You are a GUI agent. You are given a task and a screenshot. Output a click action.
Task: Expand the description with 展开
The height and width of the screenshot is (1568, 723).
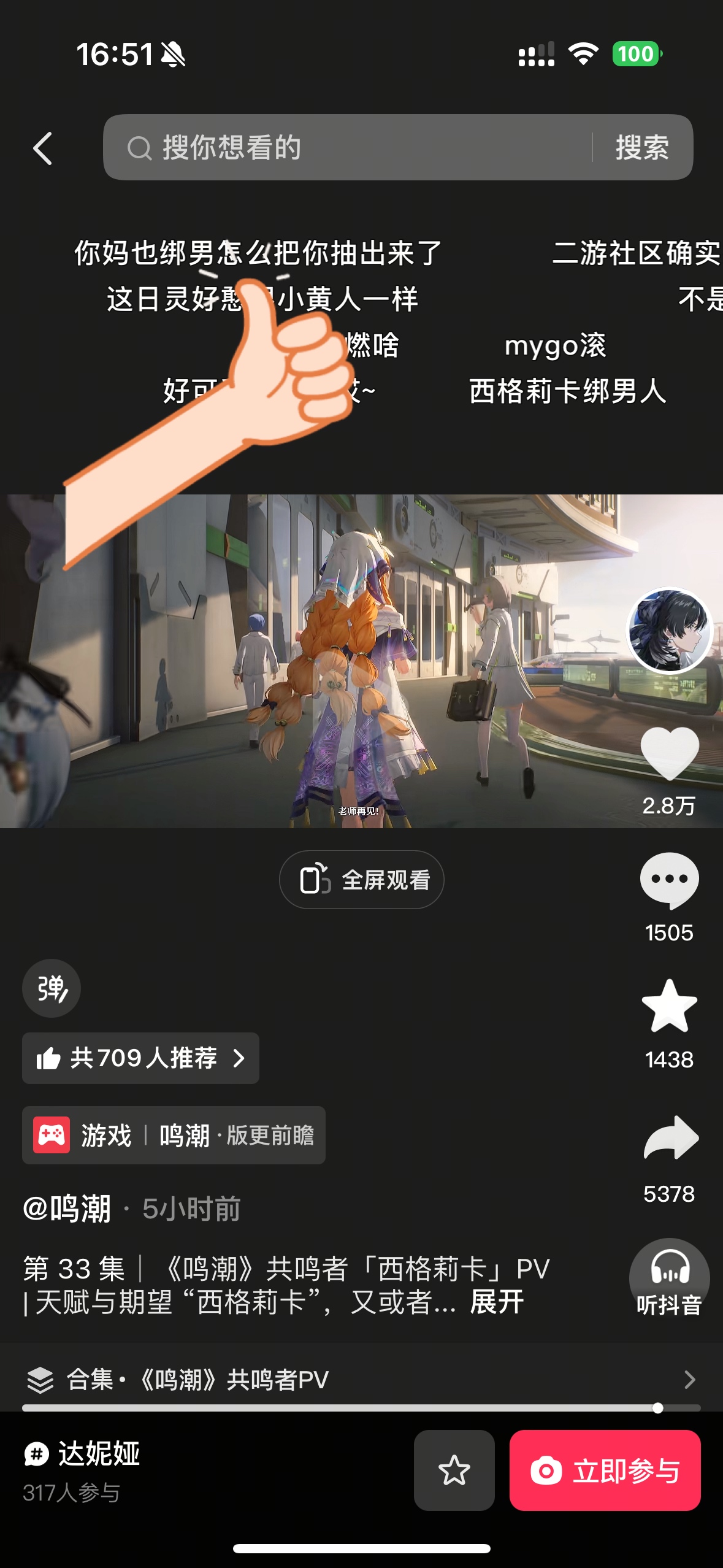[x=496, y=1301]
